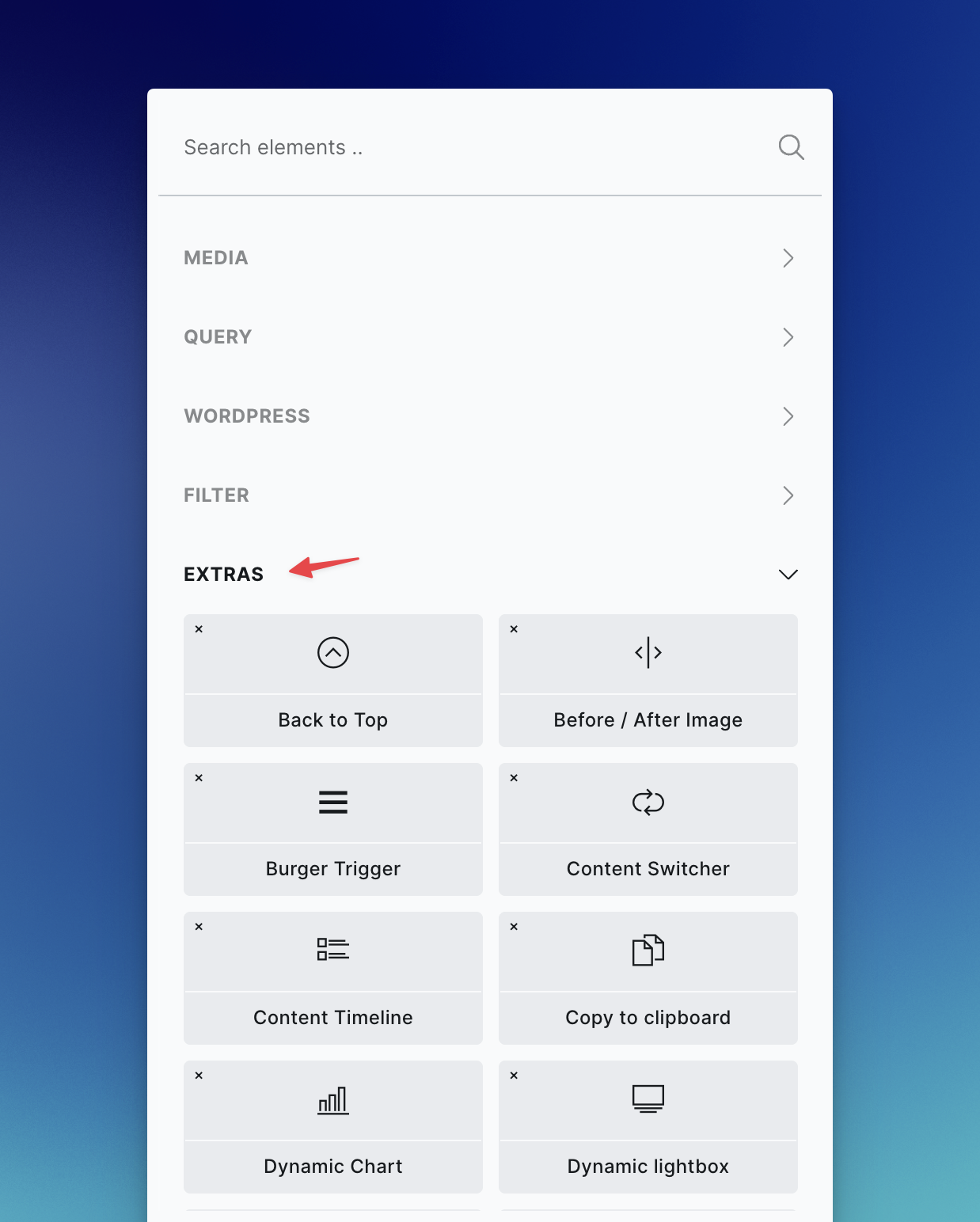Expand the WORDPRESS category
980x1222 pixels.
489,416
